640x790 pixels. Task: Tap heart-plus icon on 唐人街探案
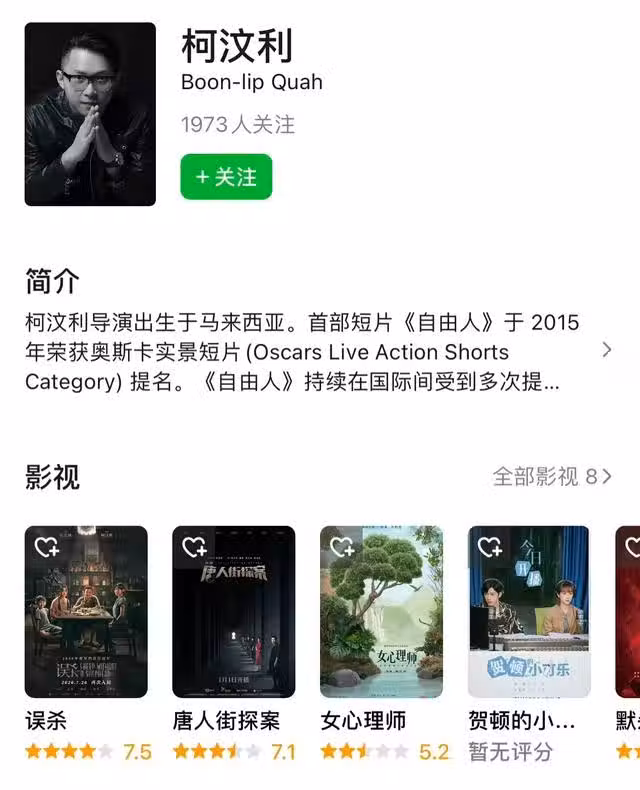tap(194, 547)
